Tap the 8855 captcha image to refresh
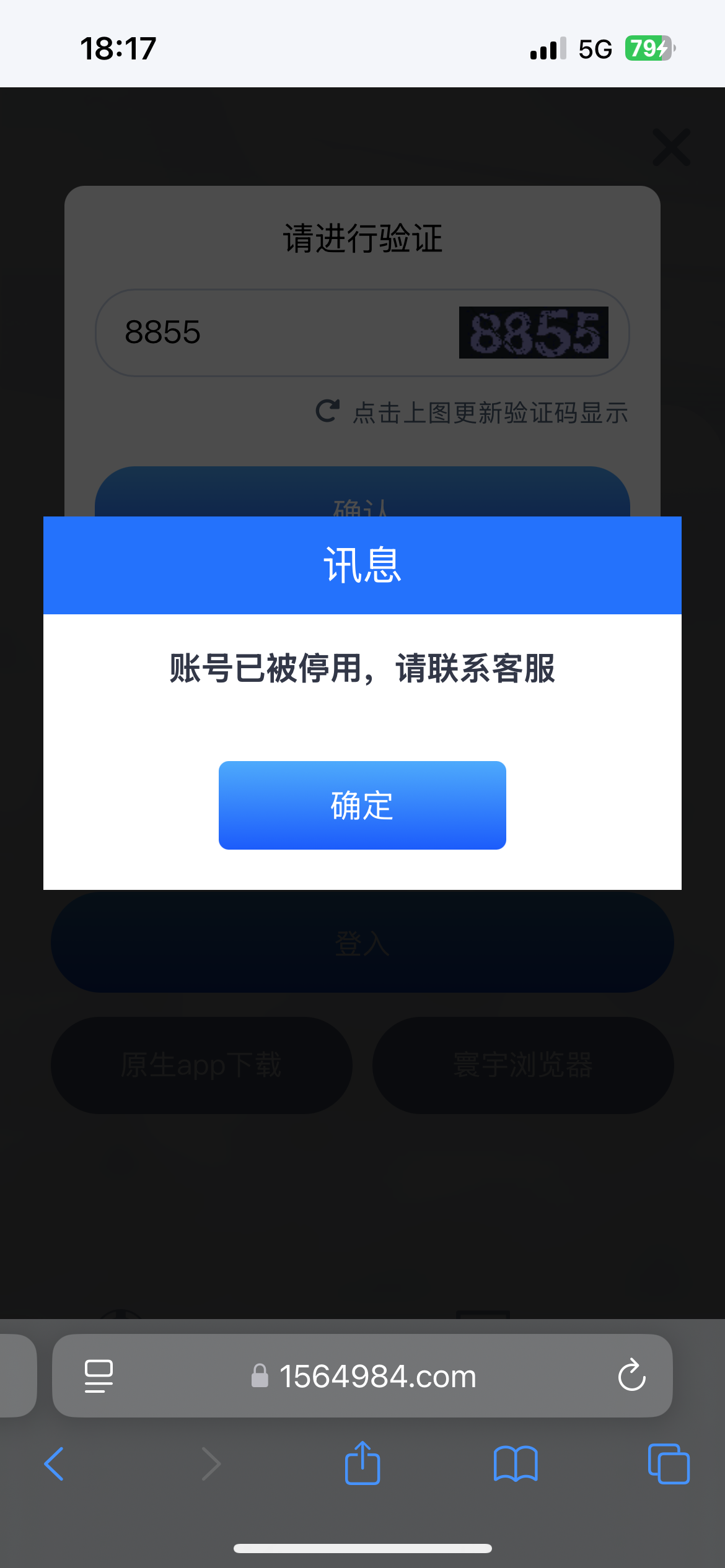The width and height of the screenshot is (725, 1568). (533, 333)
